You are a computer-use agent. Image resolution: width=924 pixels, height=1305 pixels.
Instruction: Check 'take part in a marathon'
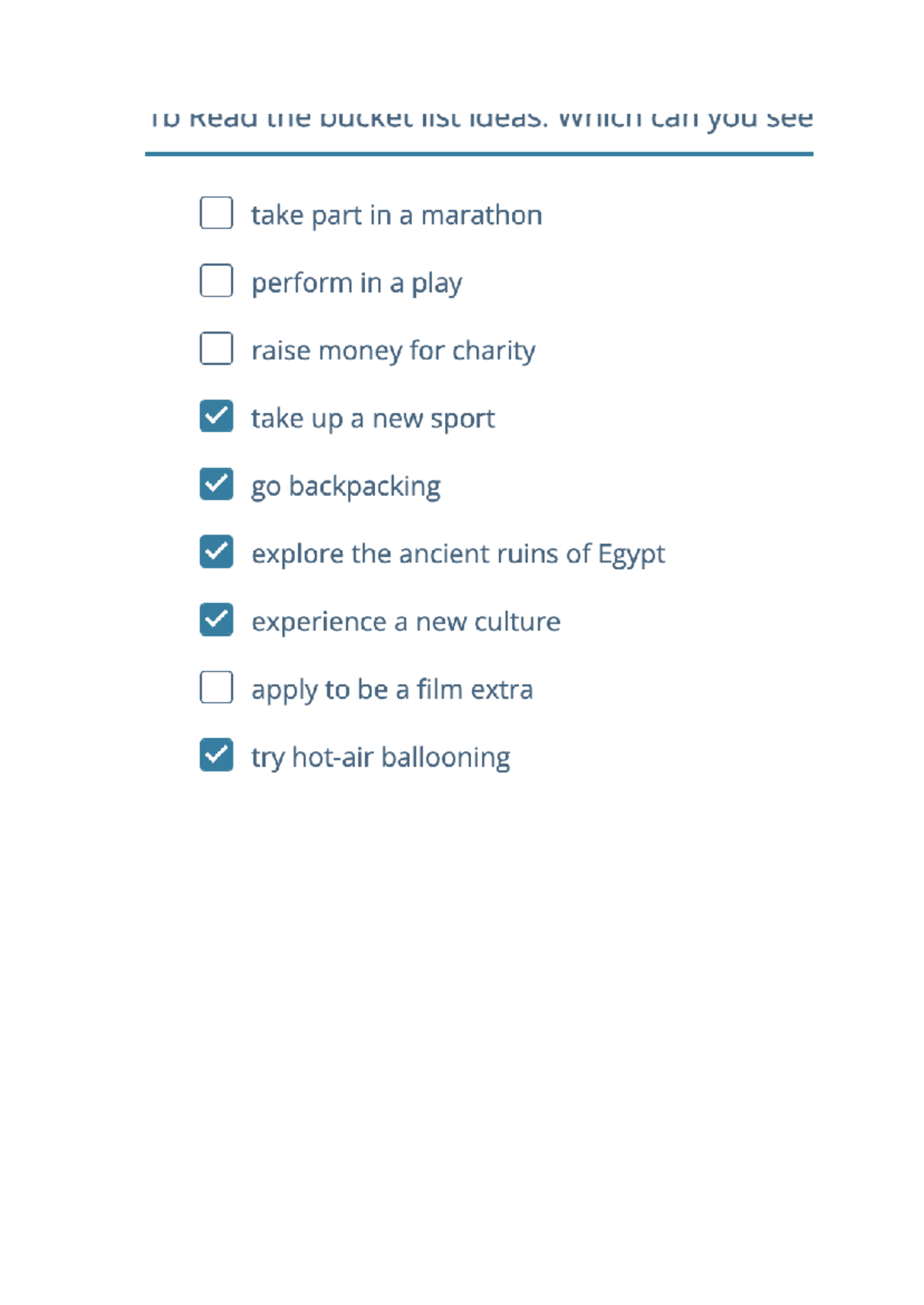216,213
